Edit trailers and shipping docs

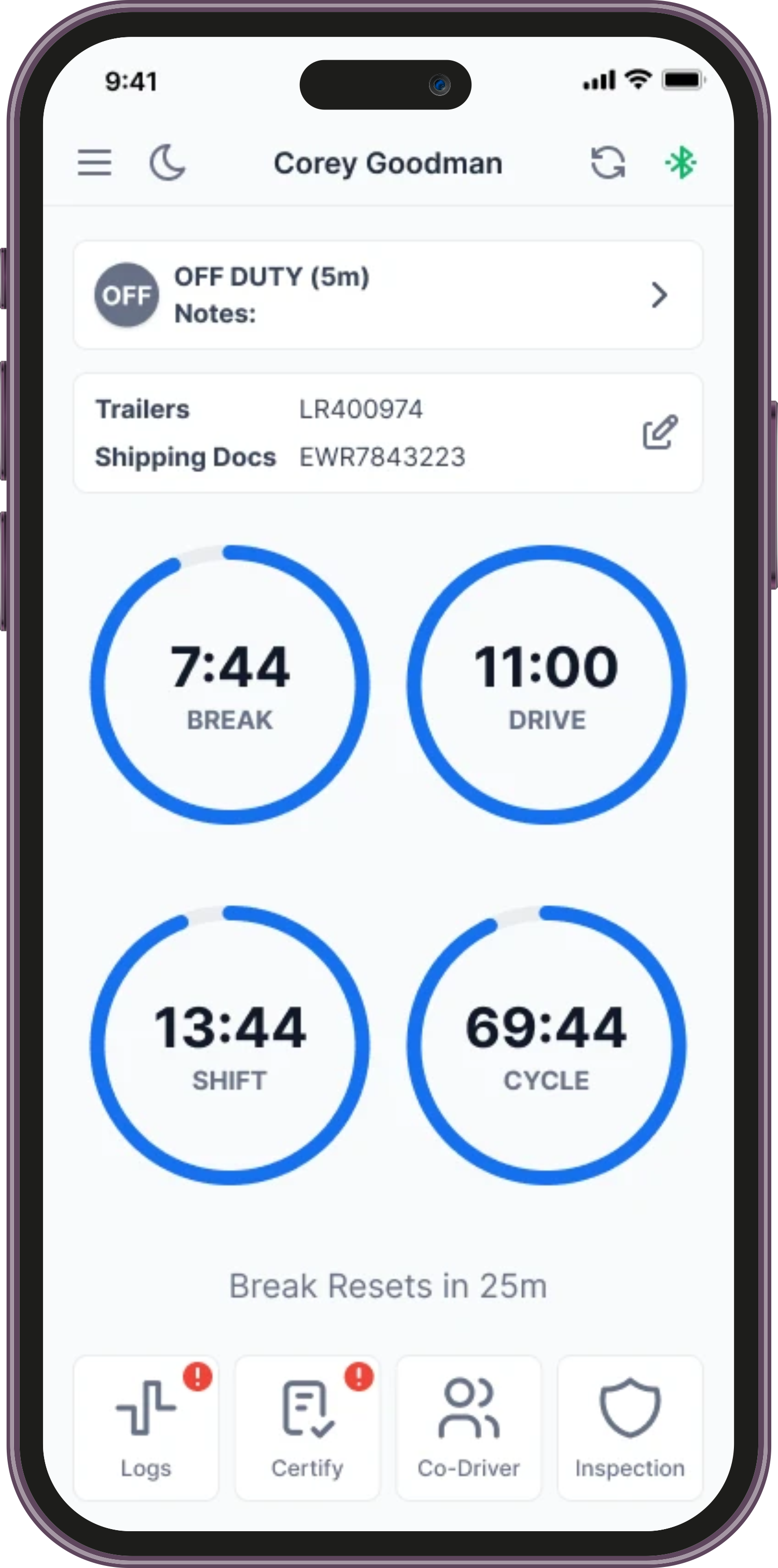(x=660, y=433)
